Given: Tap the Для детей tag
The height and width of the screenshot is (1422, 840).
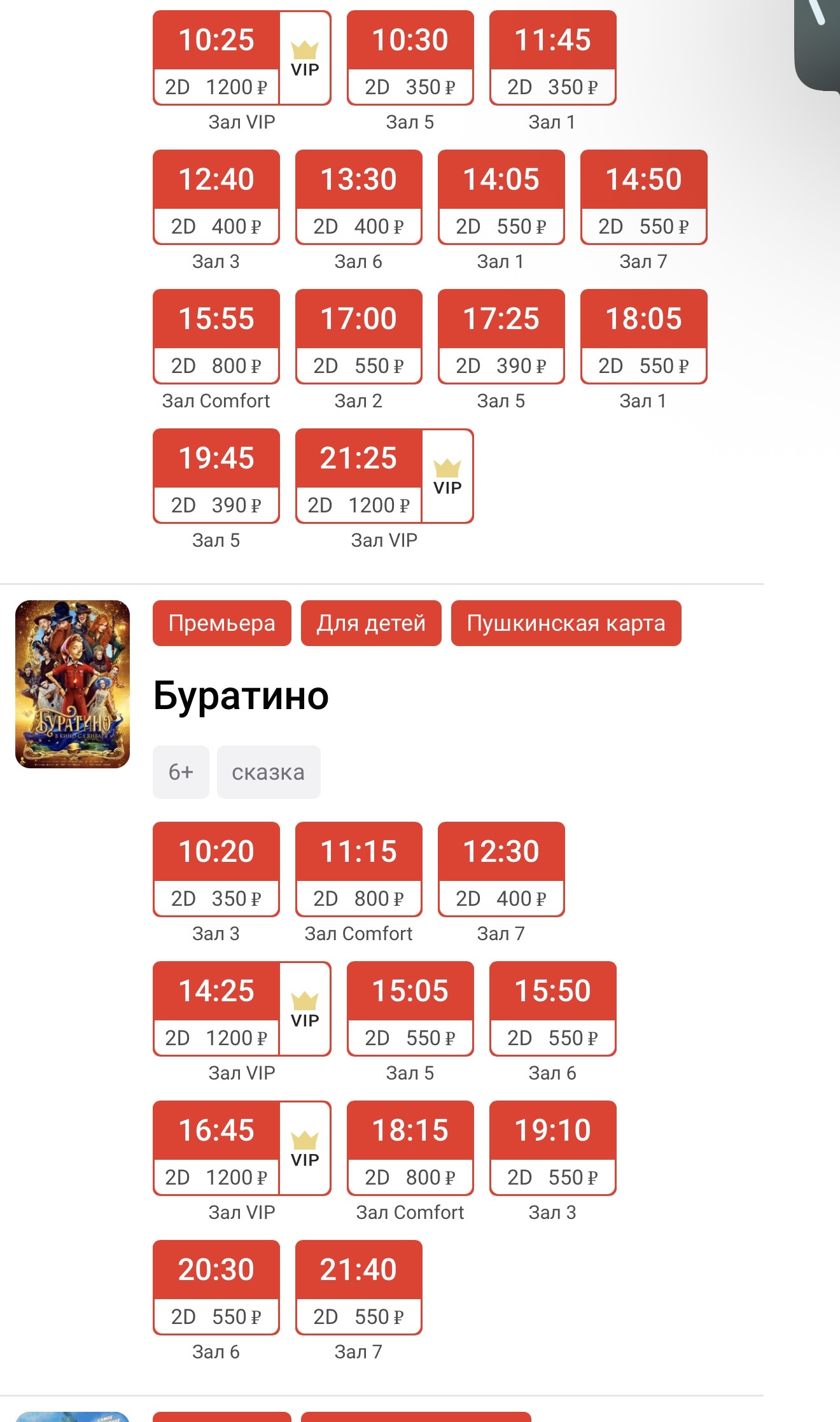Looking at the screenshot, I should pyautogui.click(x=371, y=623).
